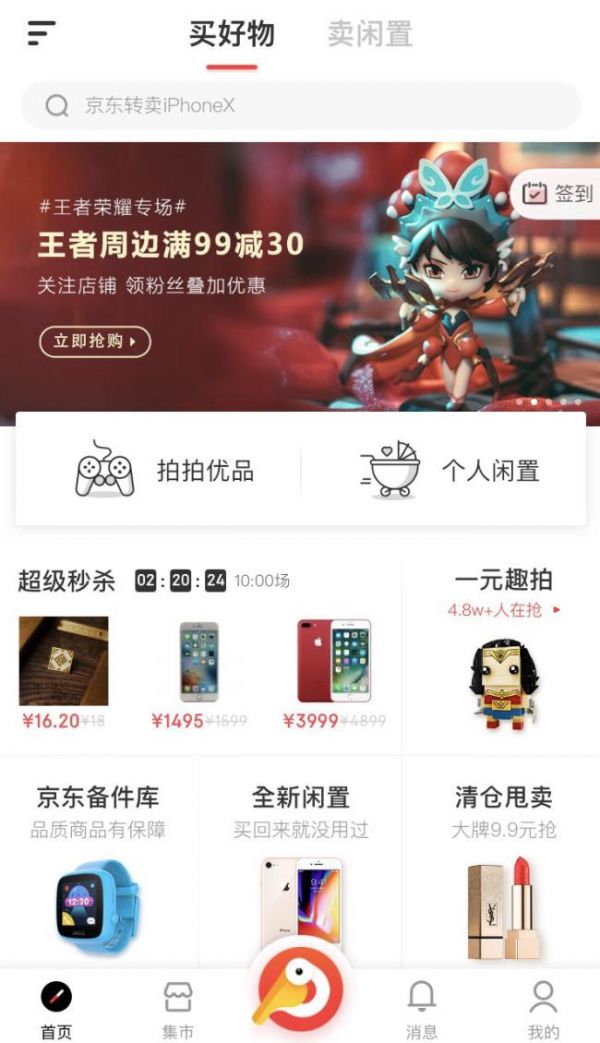Select the 买好物 tab
Screen dimensions: 600x1043
point(232,35)
